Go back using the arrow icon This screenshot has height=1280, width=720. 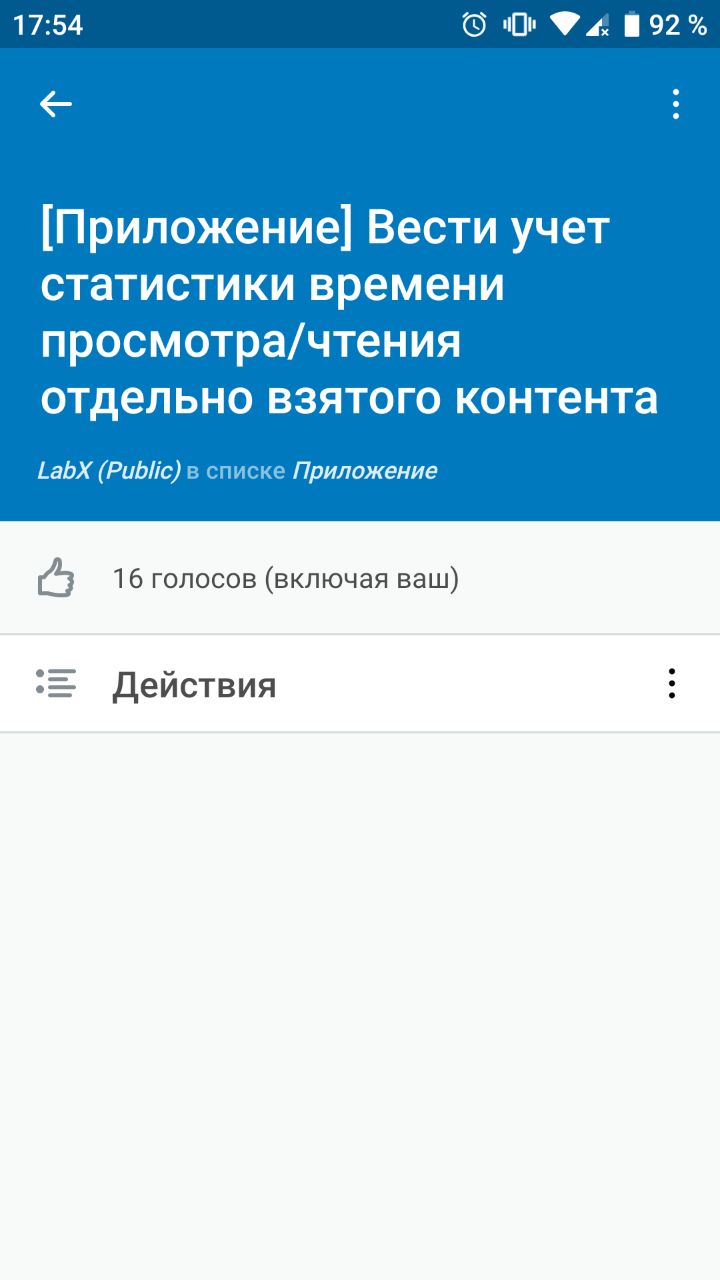(x=56, y=104)
